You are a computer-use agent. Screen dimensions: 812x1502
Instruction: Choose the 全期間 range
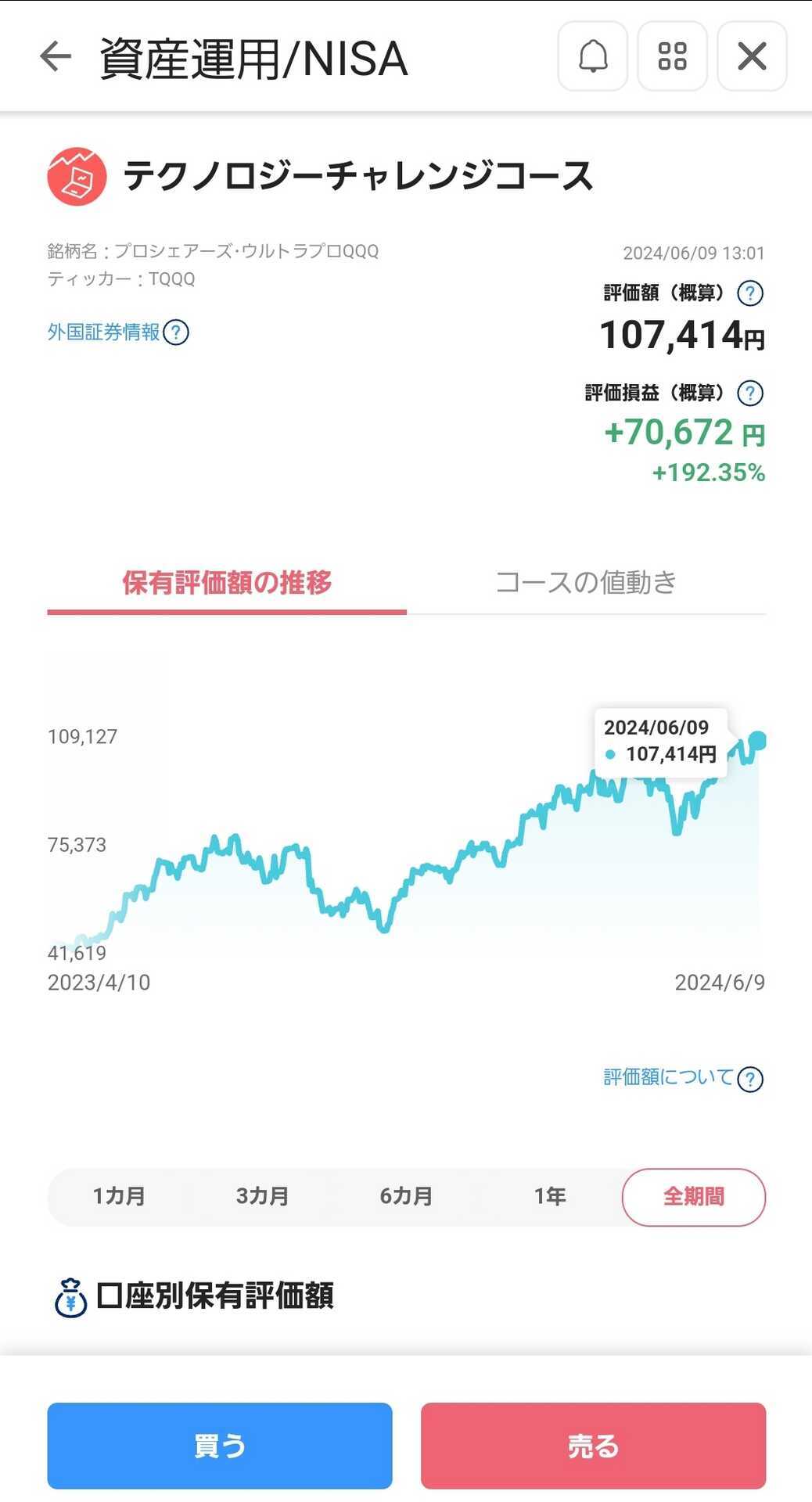click(x=694, y=1197)
